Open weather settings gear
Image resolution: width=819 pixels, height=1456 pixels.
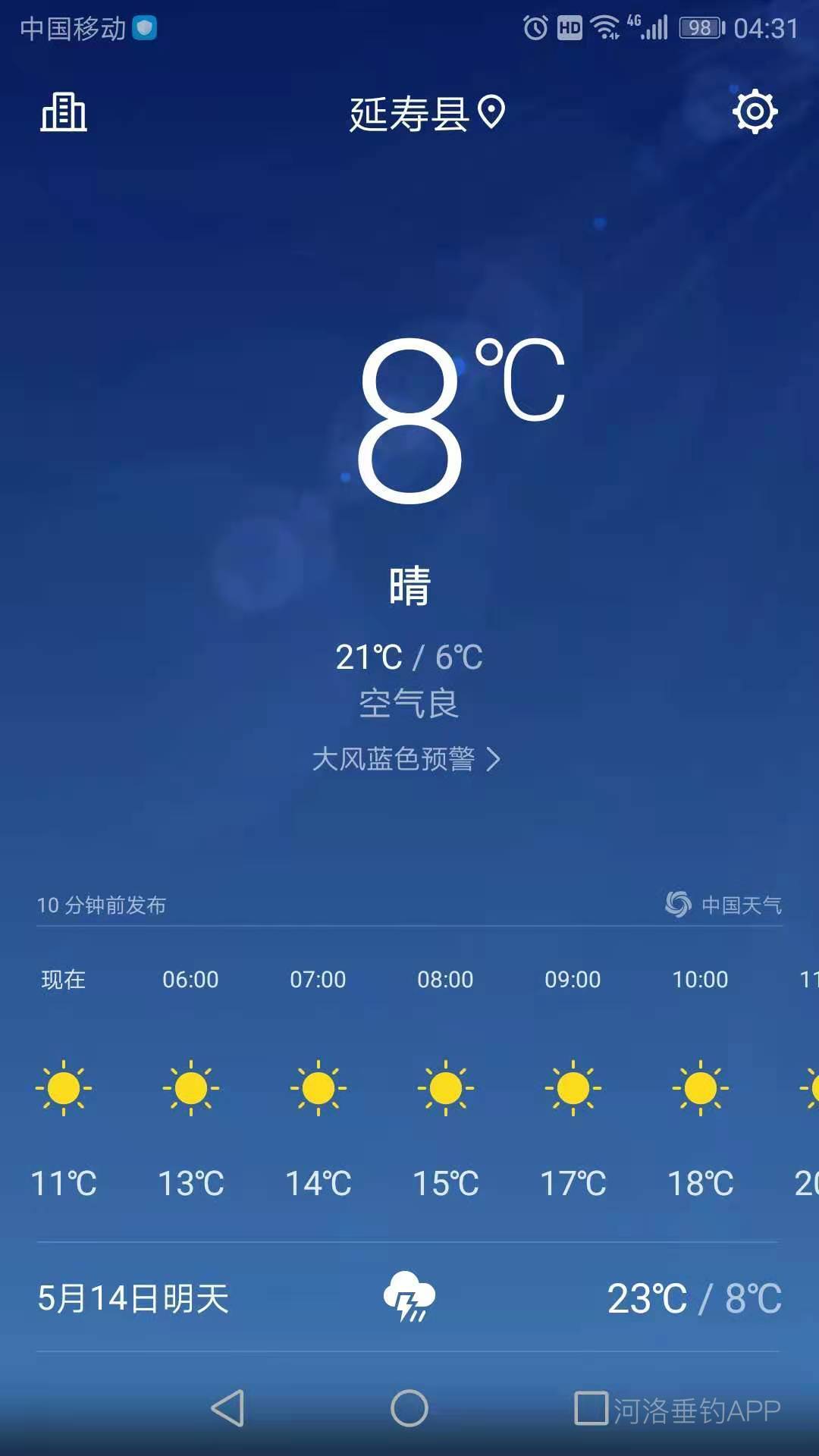point(755,112)
